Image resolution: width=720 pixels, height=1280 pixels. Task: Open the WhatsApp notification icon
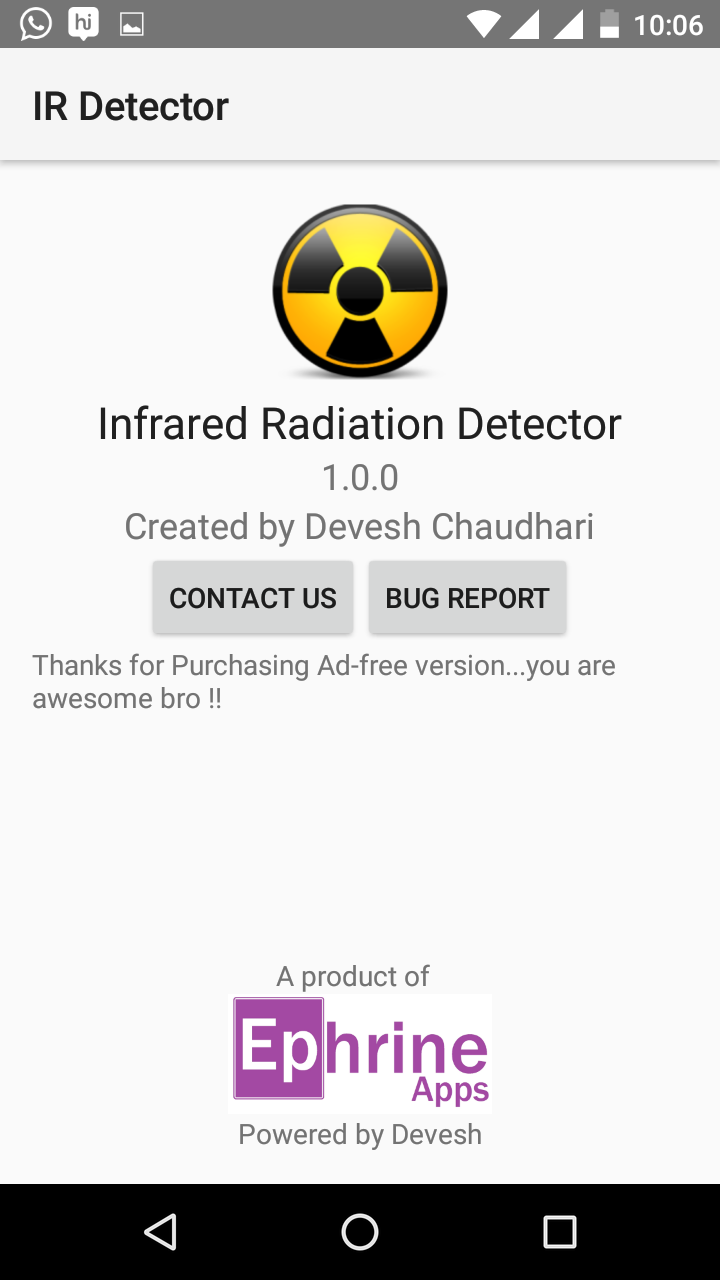(x=34, y=23)
